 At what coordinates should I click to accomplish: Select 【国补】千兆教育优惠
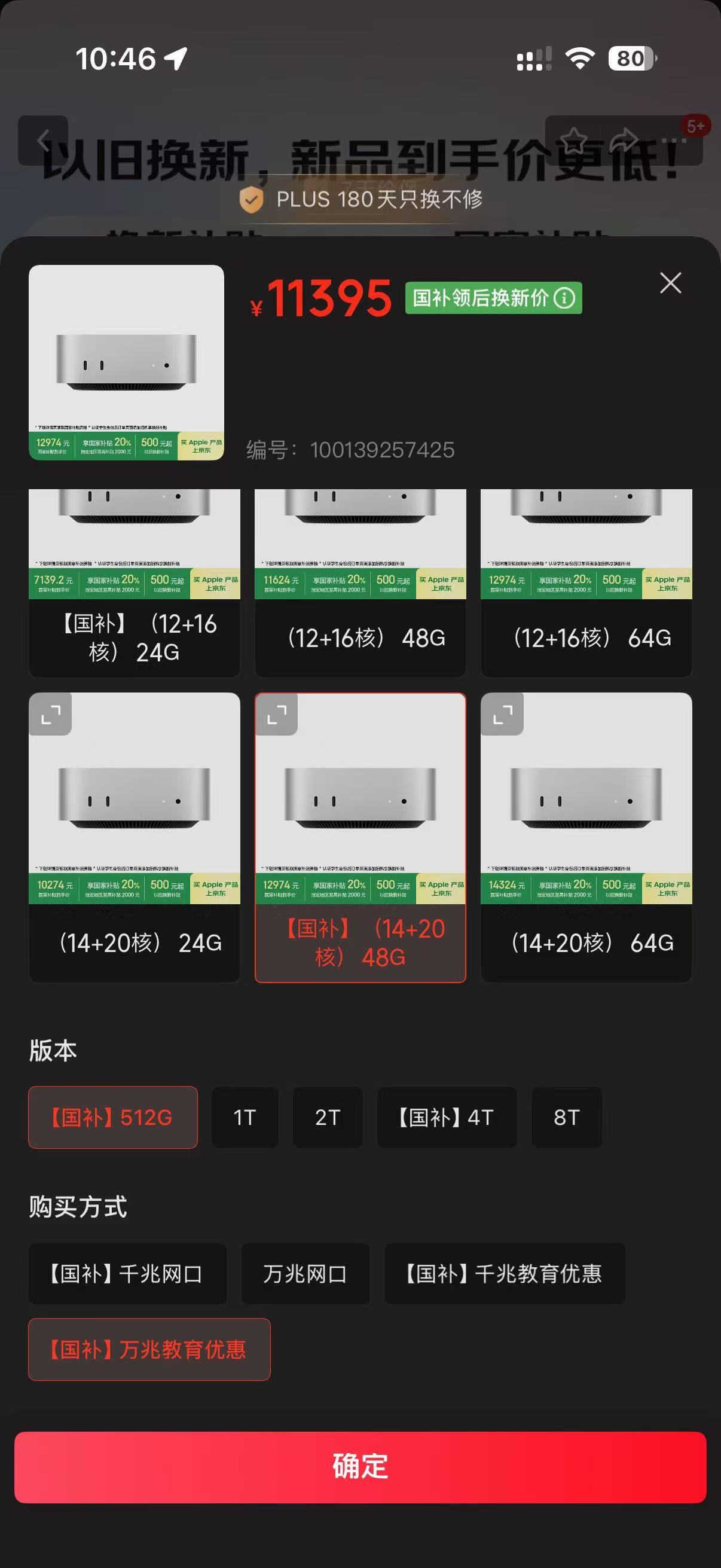point(505,1273)
